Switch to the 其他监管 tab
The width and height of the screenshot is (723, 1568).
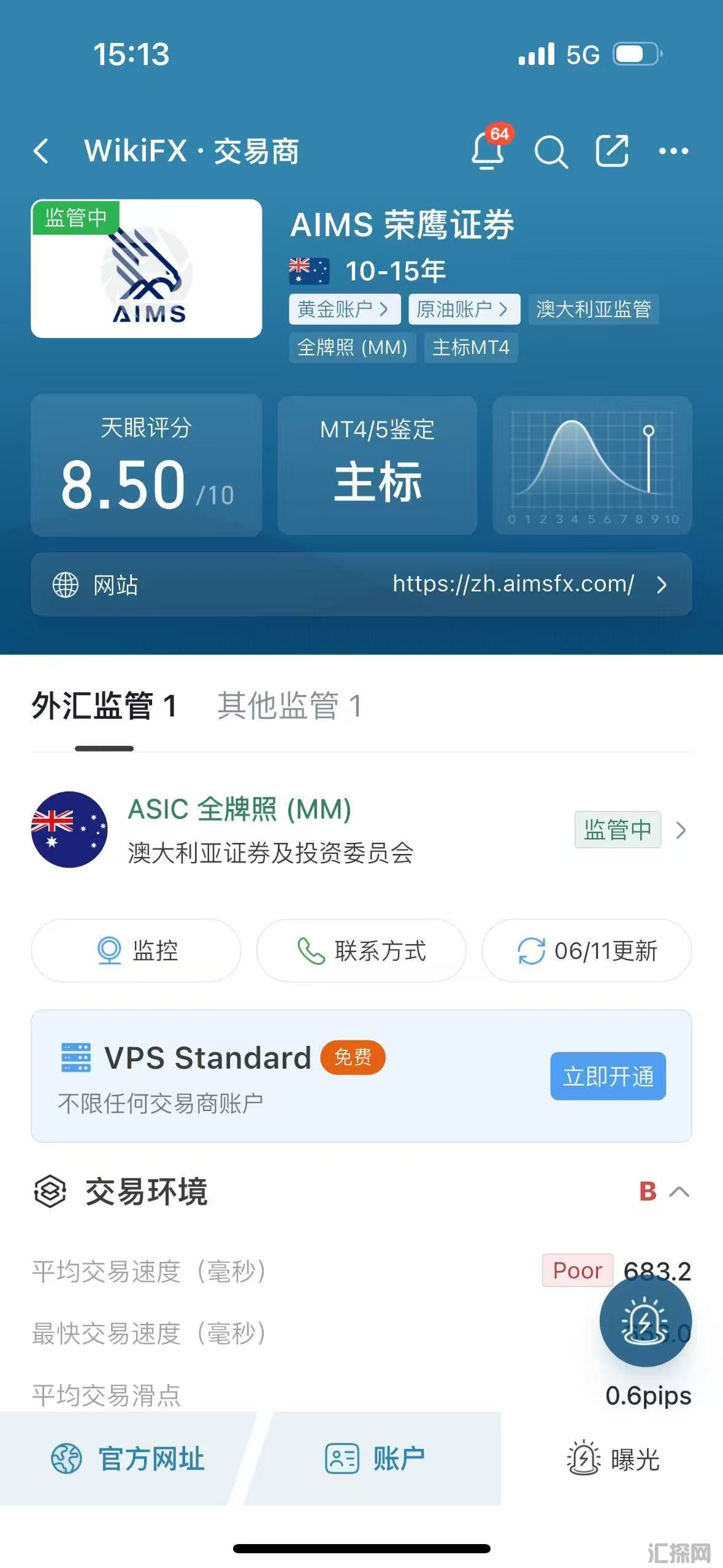tap(289, 705)
